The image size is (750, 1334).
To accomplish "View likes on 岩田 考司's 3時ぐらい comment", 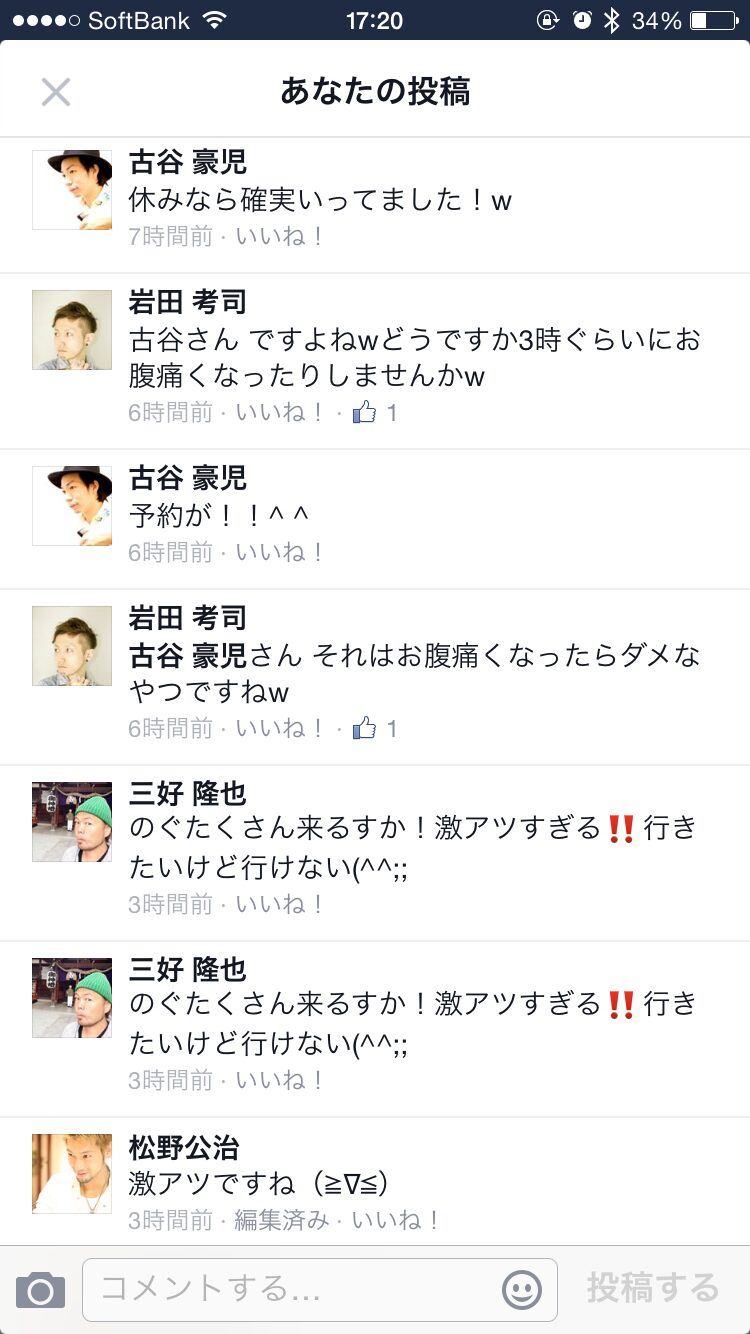I will click(375, 412).
